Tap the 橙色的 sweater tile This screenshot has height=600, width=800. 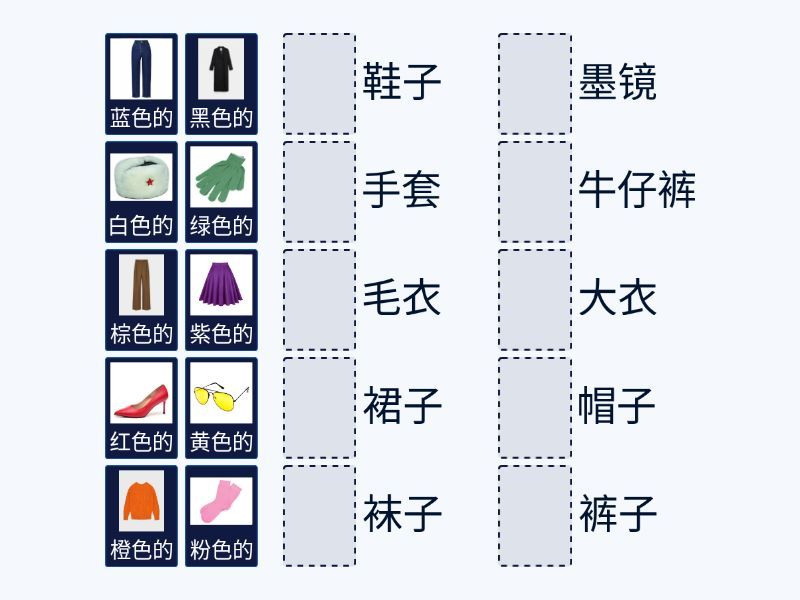(141, 516)
